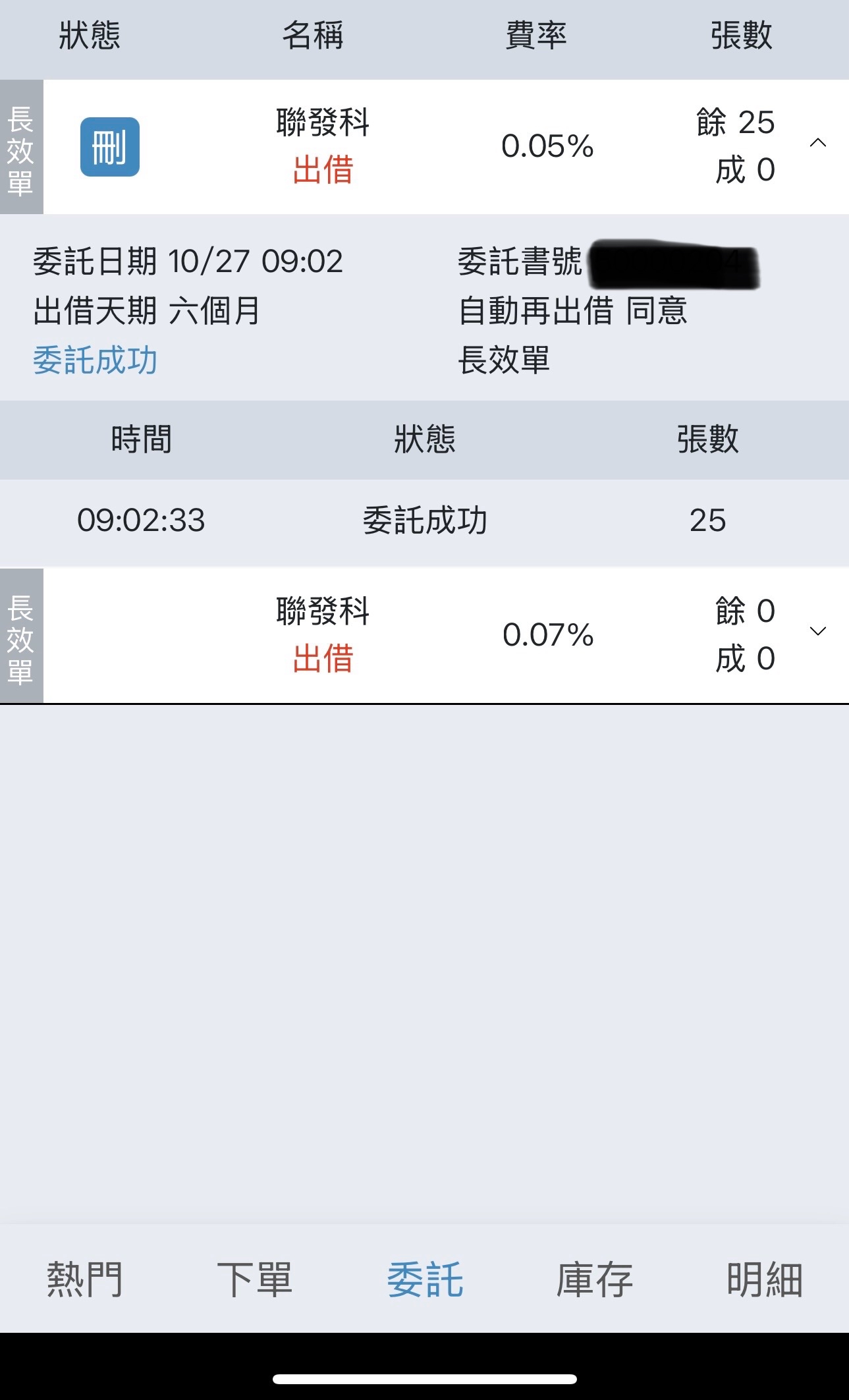The image size is (849, 1400).
Task: Expand the 聯發科 0.07% order details
Action: [817, 631]
